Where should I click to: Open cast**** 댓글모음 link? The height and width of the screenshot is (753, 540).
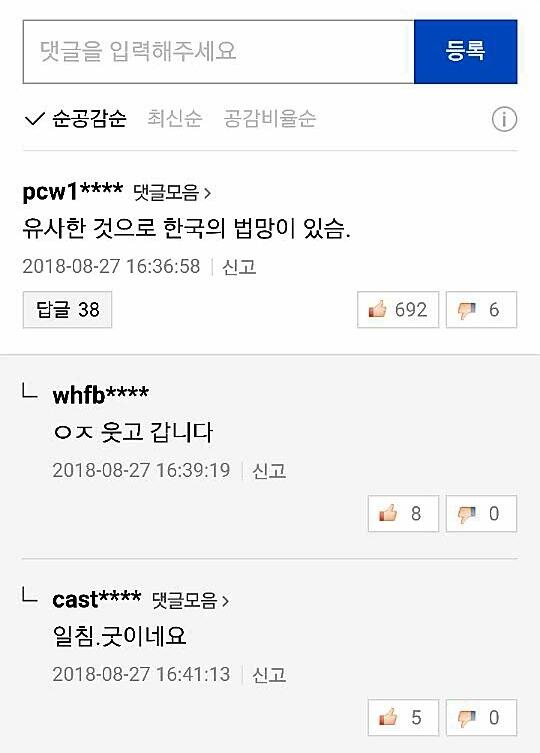[x=190, y=600]
